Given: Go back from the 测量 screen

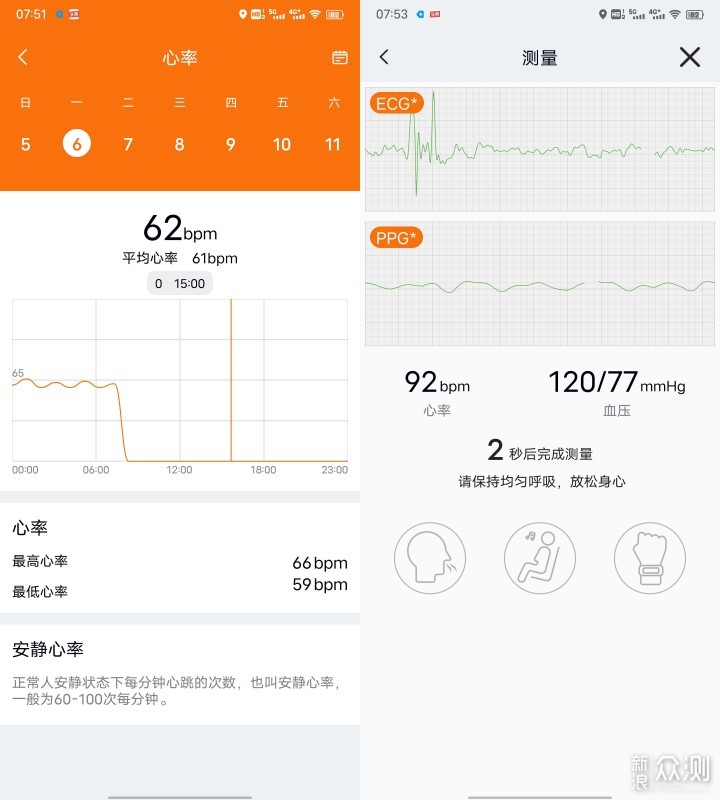Looking at the screenshot, I should click(x=384, y=58).
